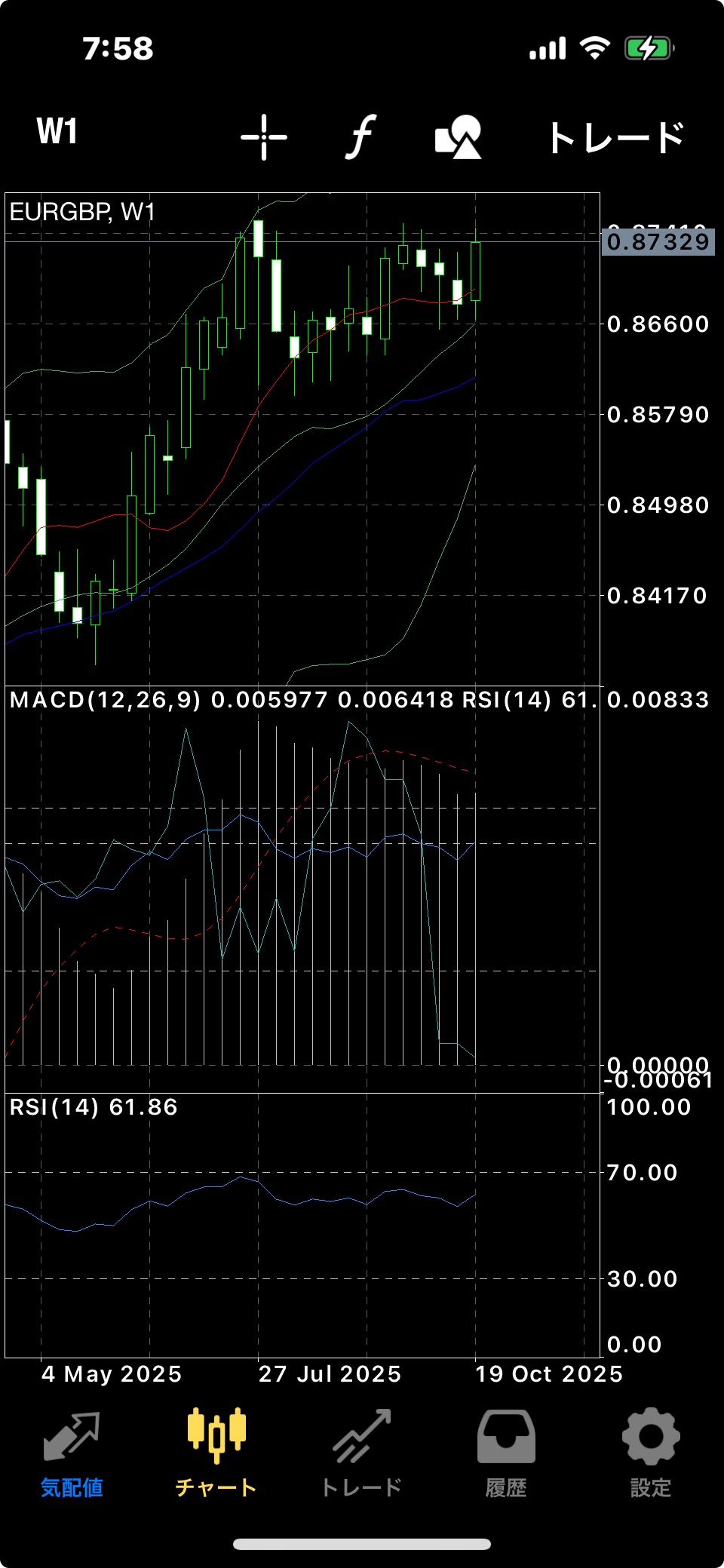724x1568 pixels.
Task: Change the W1 timeframe selector
Action: (57, 132)
